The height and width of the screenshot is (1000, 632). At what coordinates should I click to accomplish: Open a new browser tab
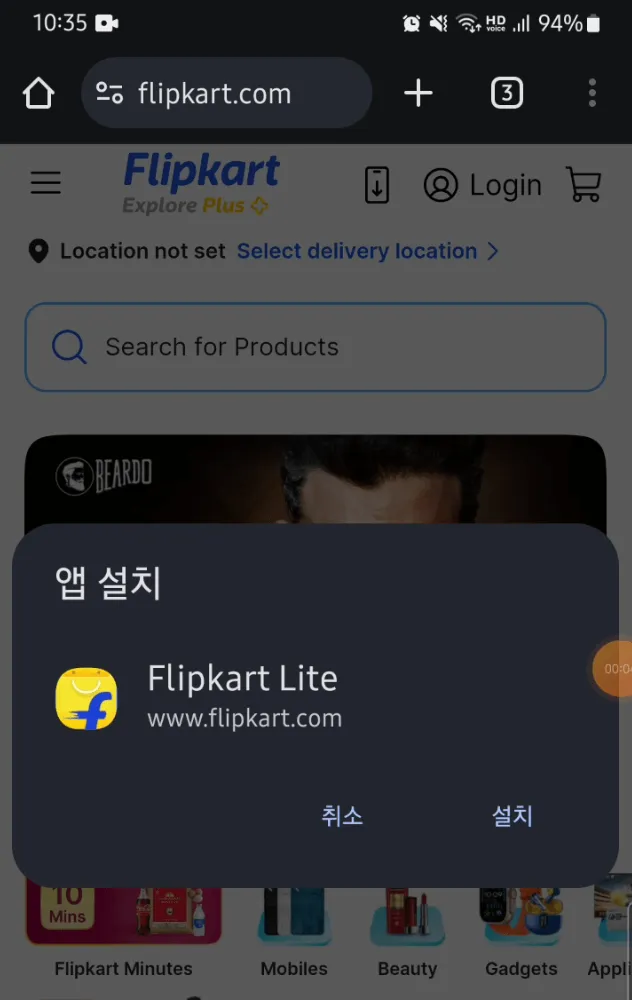pyautogui.click(x=418, y=94)
